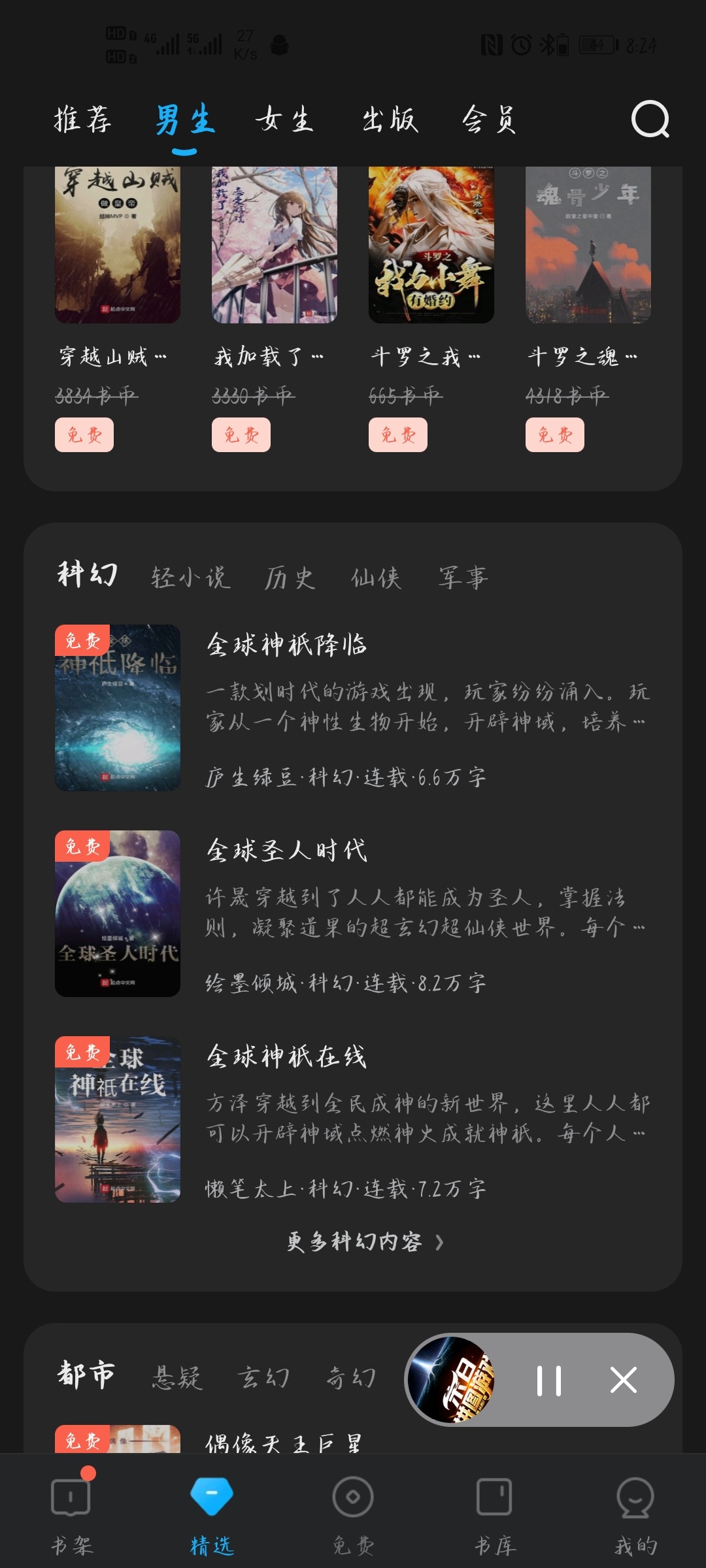Switch to the 推荐 top tab
This screenshot has height=1568, width=706.
(x=82, y=120)
